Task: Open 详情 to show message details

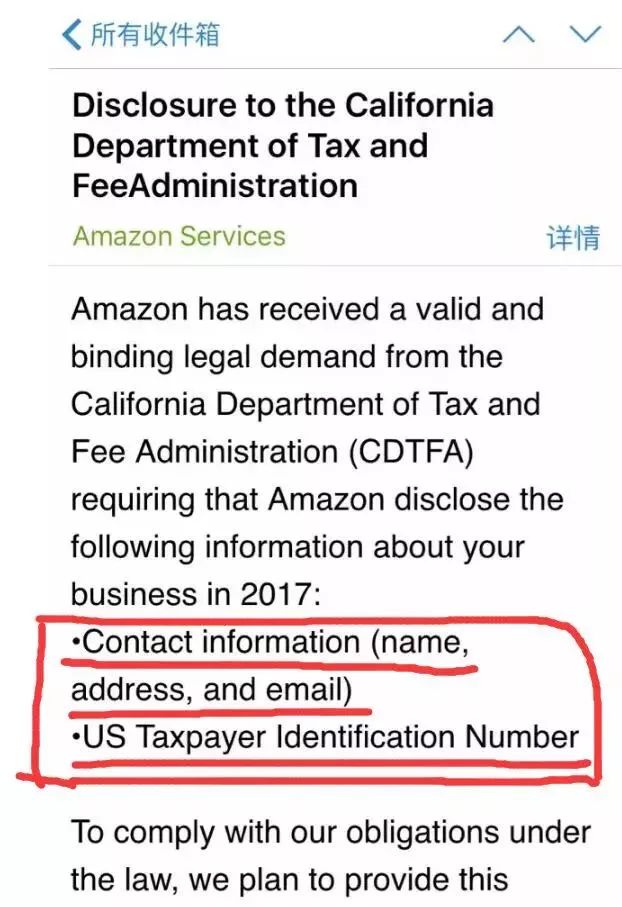Action: (572, 238)
